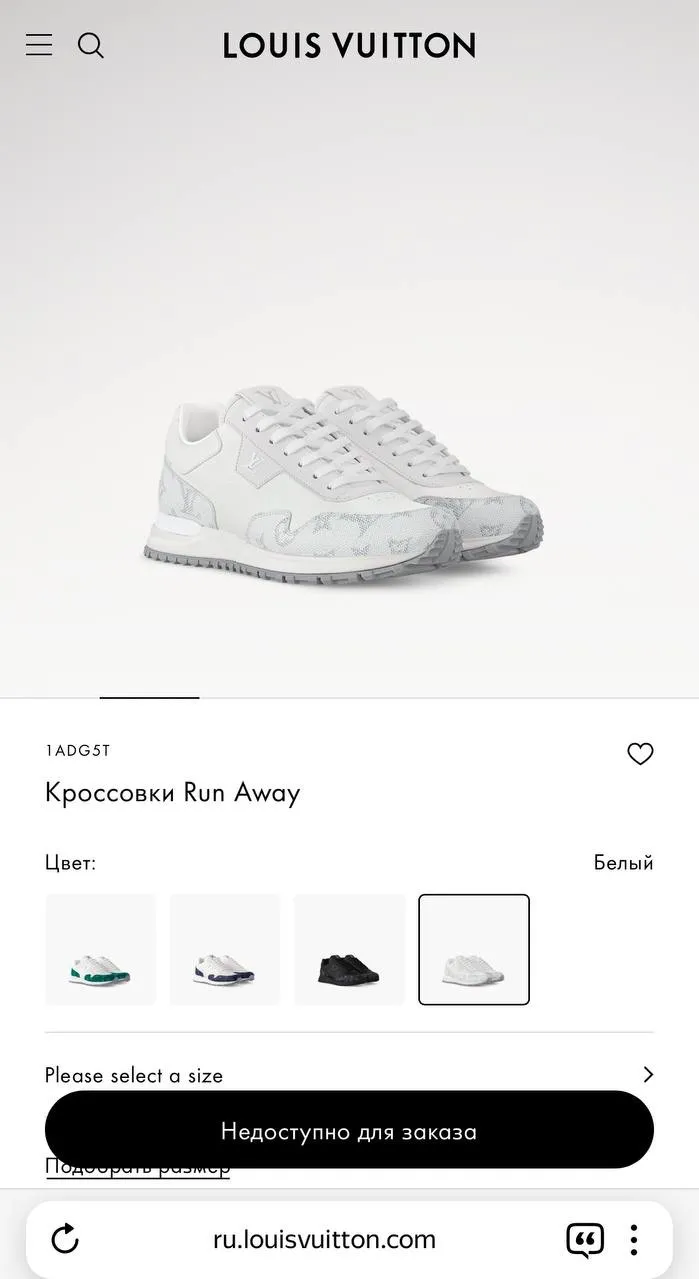
Task: Tap the Недоступно для заказа button
Action: tap(349, 1130)
